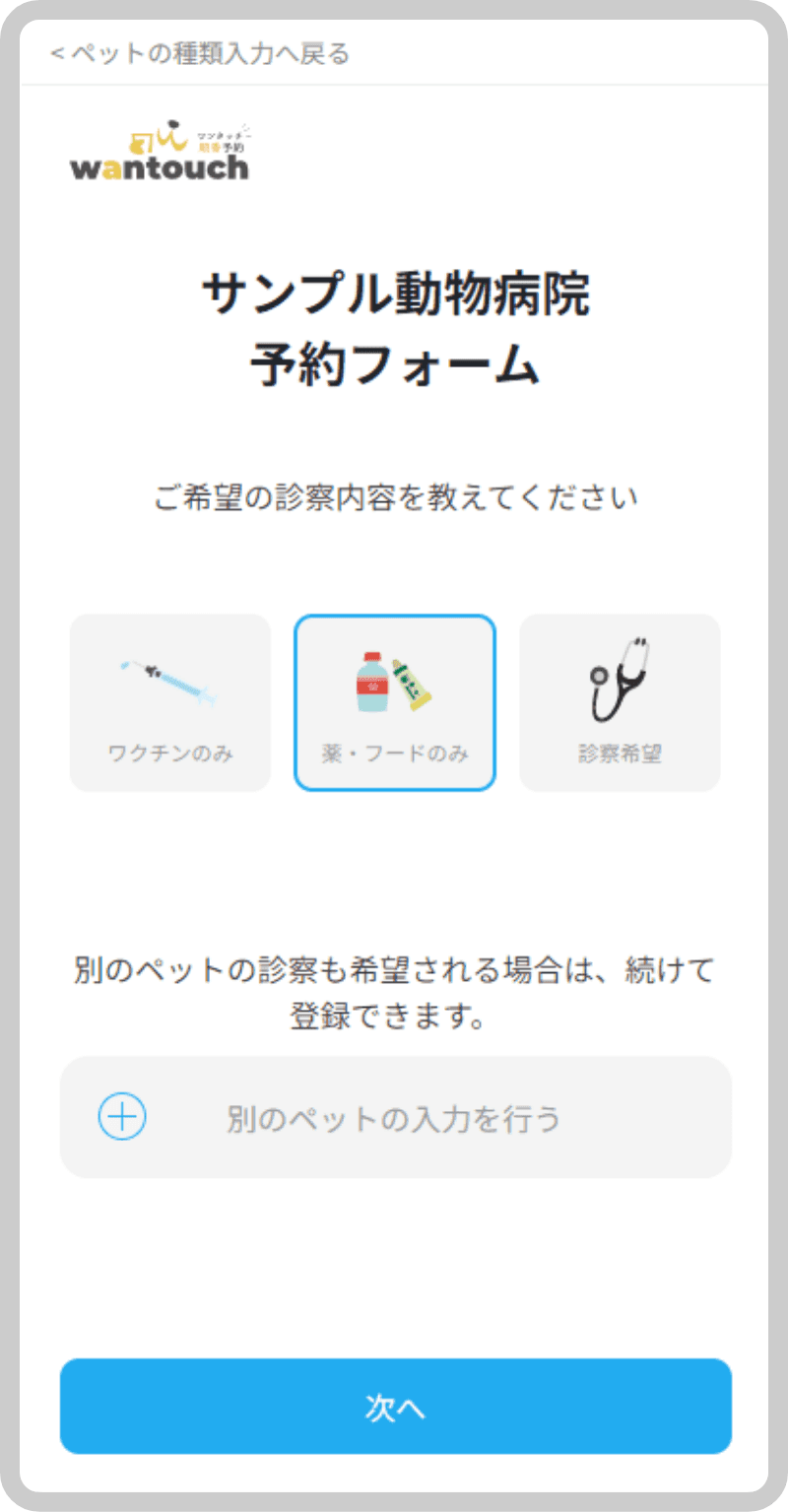Select the ワクチンのみ option card
This screenshot has width=788, height=1512.
point(168,701)
